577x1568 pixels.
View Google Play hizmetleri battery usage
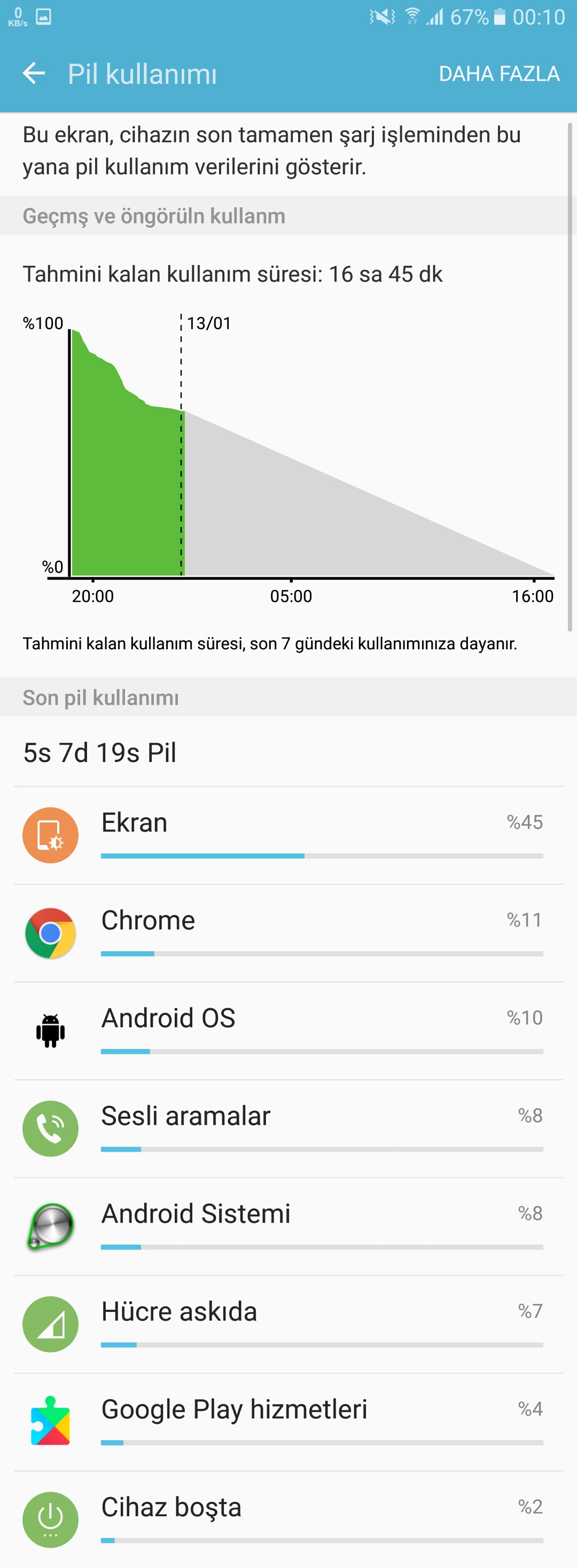pos(288,1422)
